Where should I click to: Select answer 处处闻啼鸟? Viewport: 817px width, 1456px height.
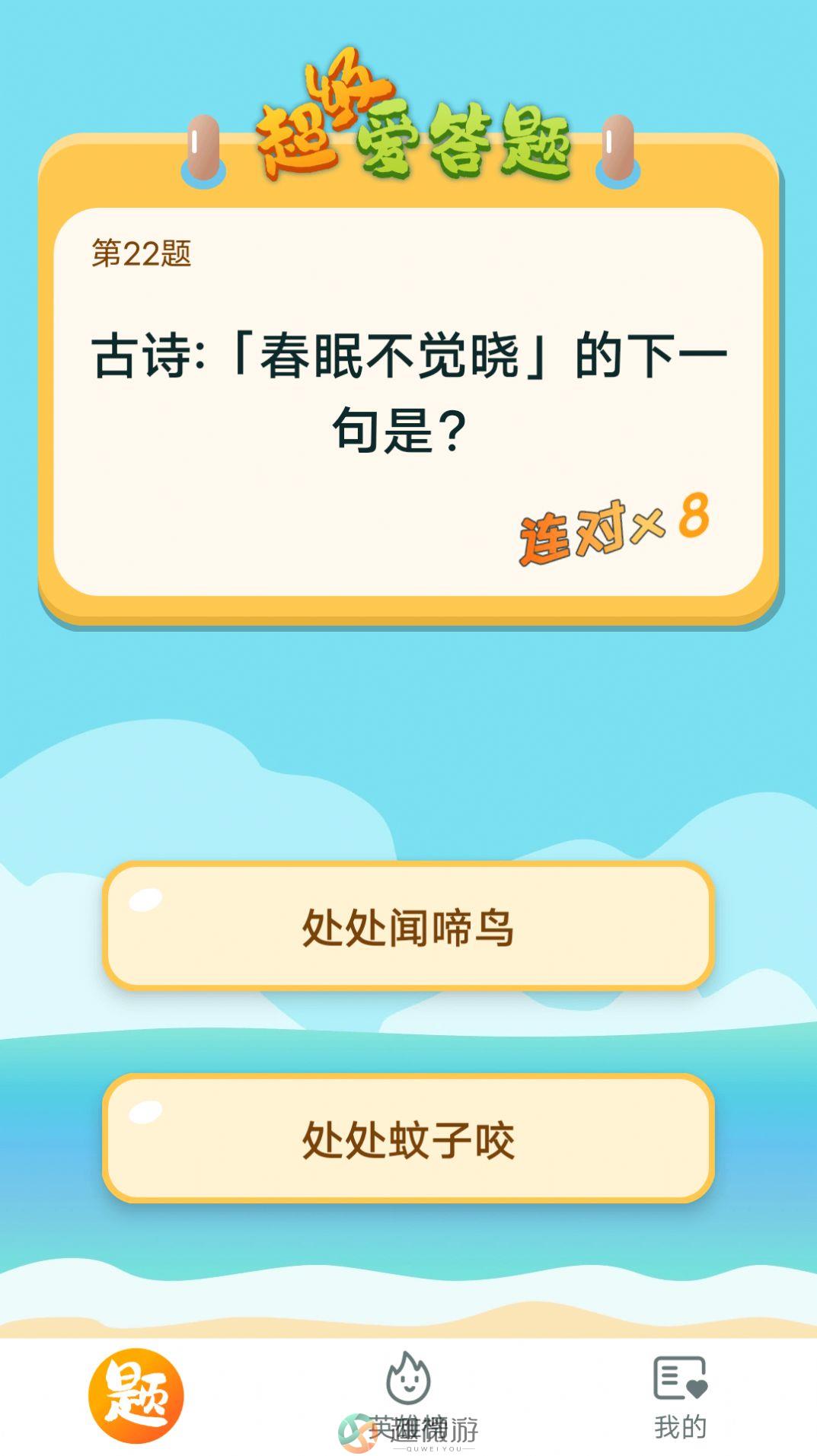pyautogui.click(x=408, y=926)
